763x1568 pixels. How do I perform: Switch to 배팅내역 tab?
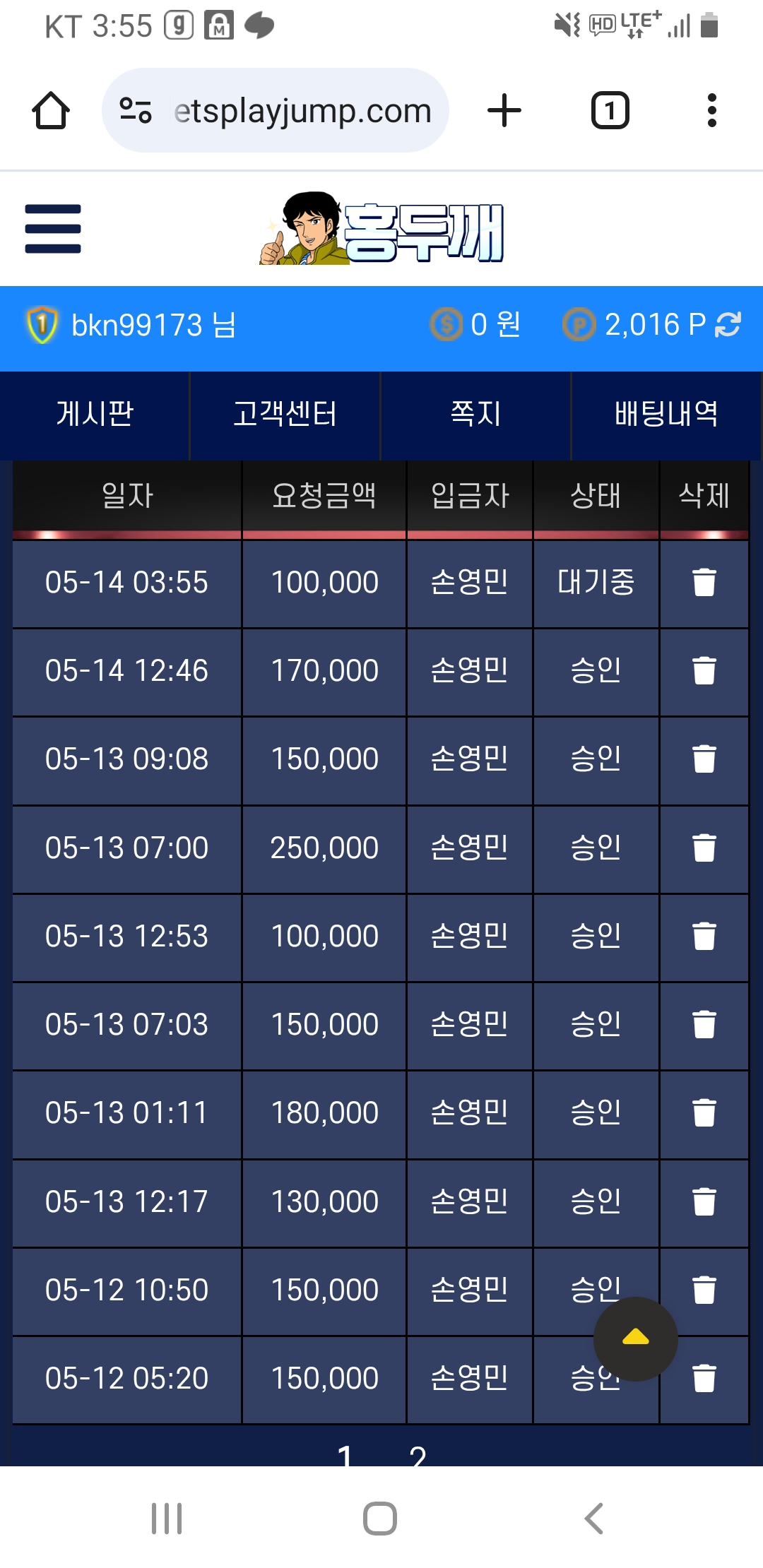(666, 414)
